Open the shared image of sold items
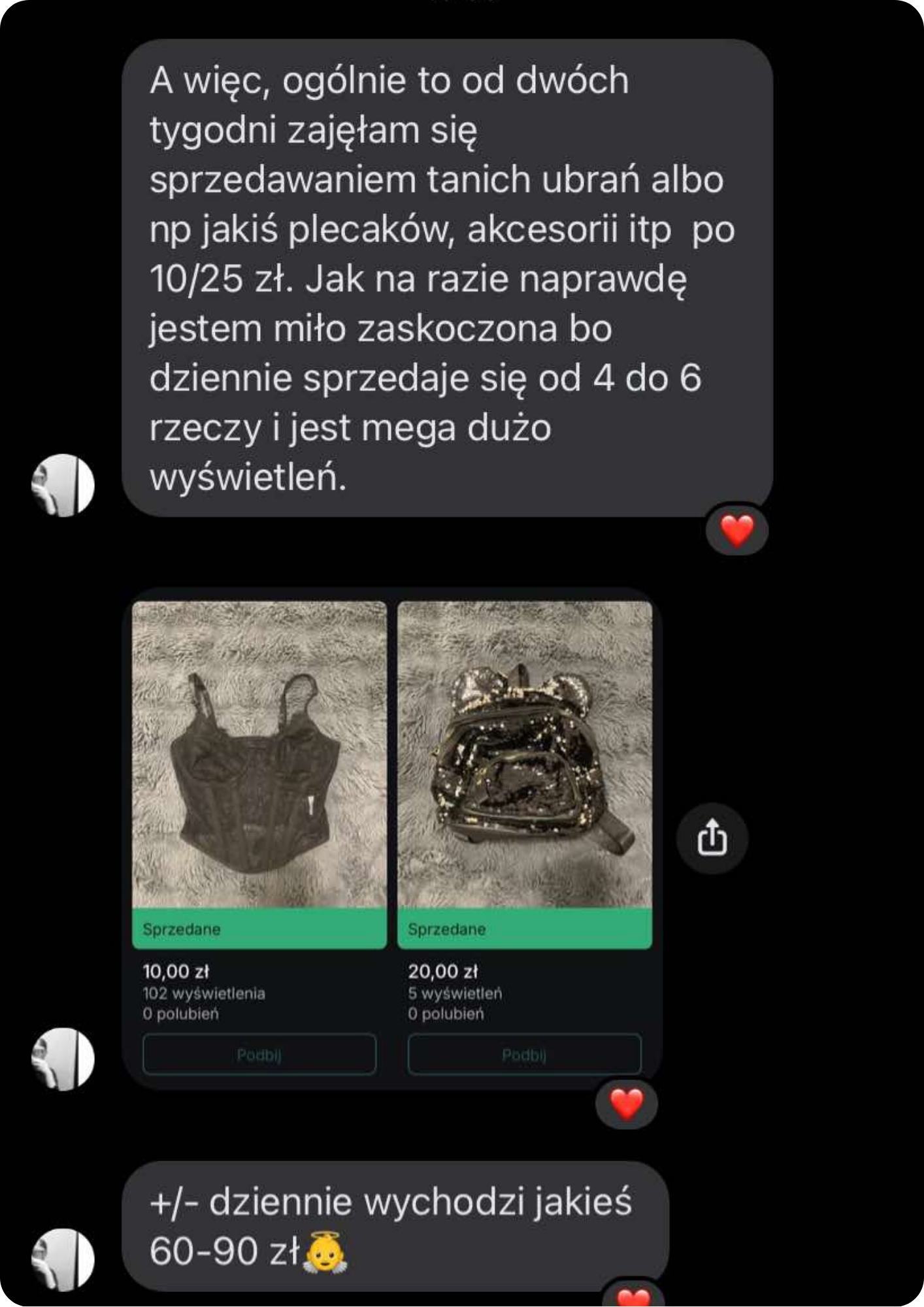The height and width of the screenshot is (1307, 924). click(x=392, y=836)
